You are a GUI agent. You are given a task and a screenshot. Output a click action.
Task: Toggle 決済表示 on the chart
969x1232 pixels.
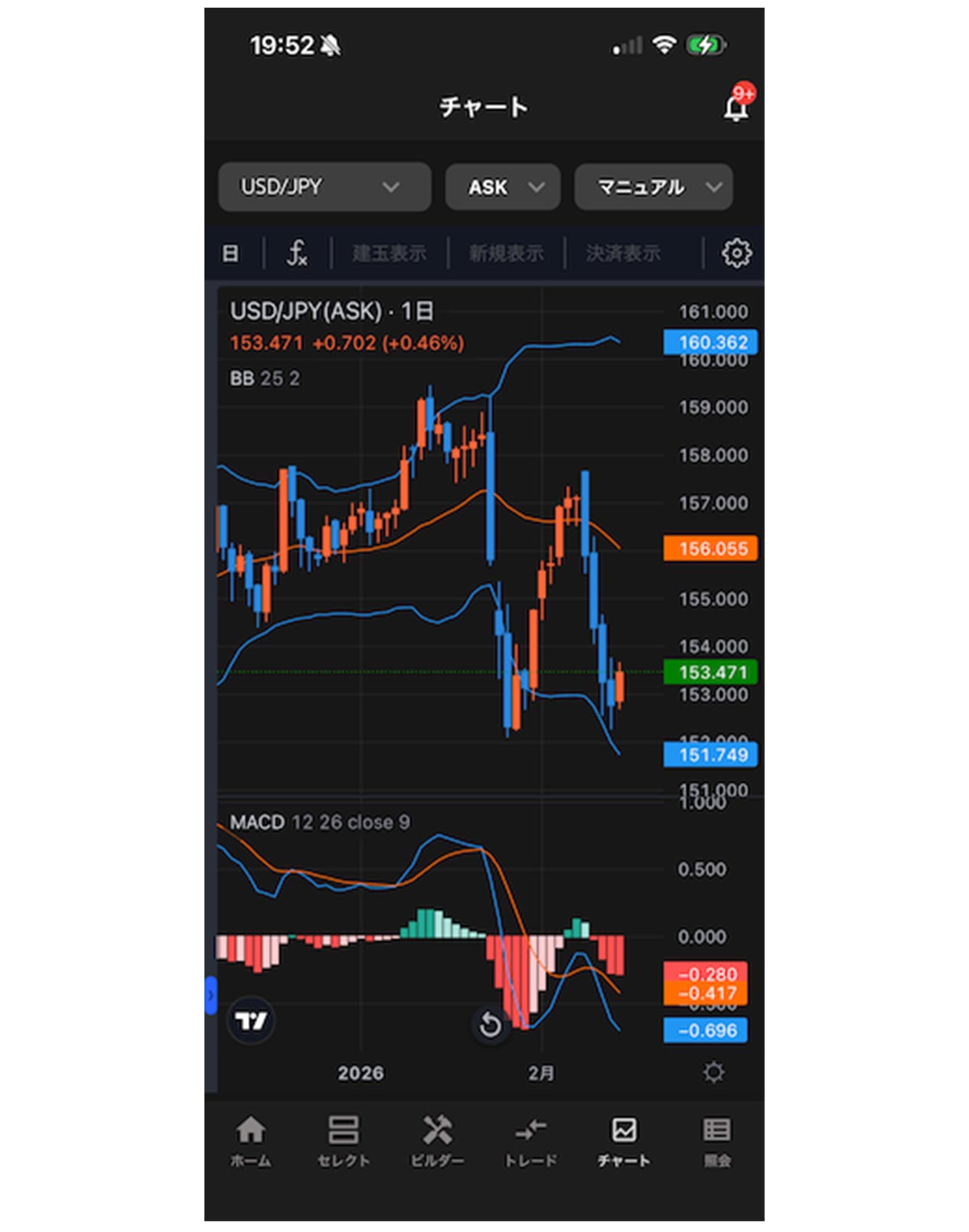coord(623,253)
